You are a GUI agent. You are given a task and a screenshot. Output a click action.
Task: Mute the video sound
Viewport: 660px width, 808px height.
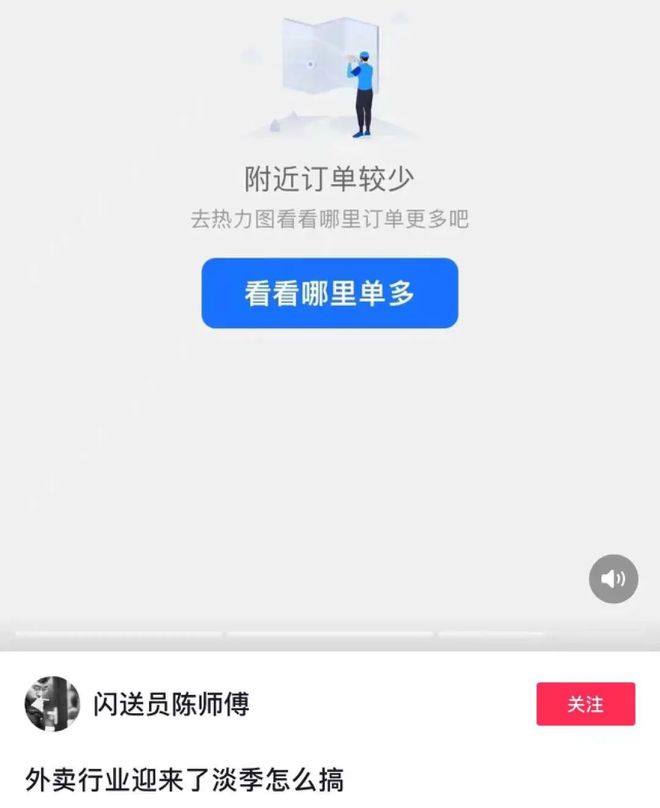point(613,578)
